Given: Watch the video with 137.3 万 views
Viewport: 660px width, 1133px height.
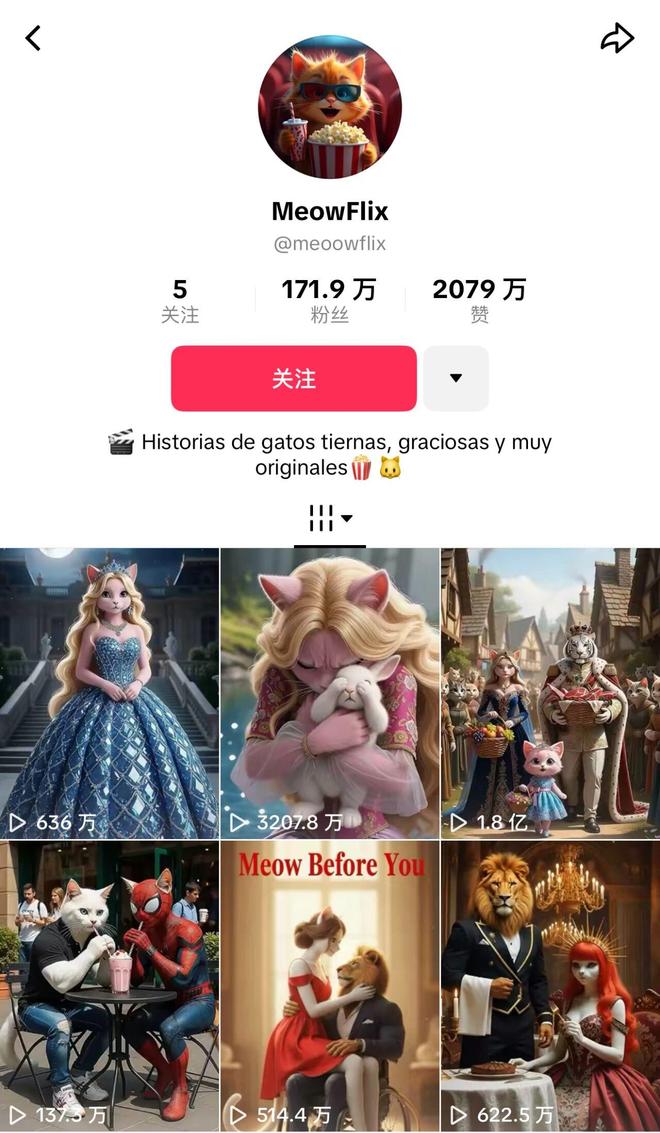Looking at the screenshot, I should click(x=109, y=985).
